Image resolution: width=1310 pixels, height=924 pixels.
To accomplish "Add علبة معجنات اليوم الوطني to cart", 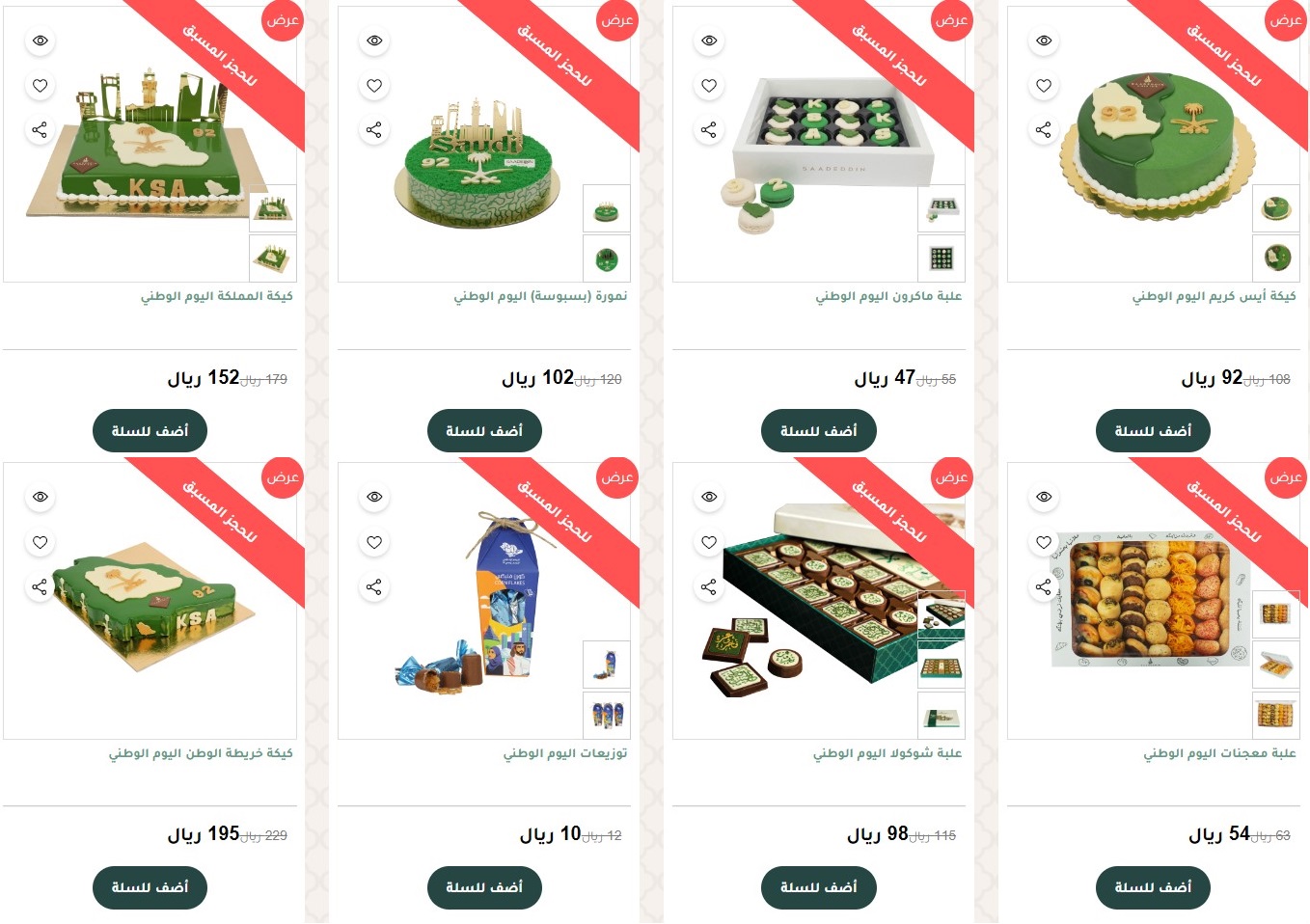I will (x=1153, y=887).
